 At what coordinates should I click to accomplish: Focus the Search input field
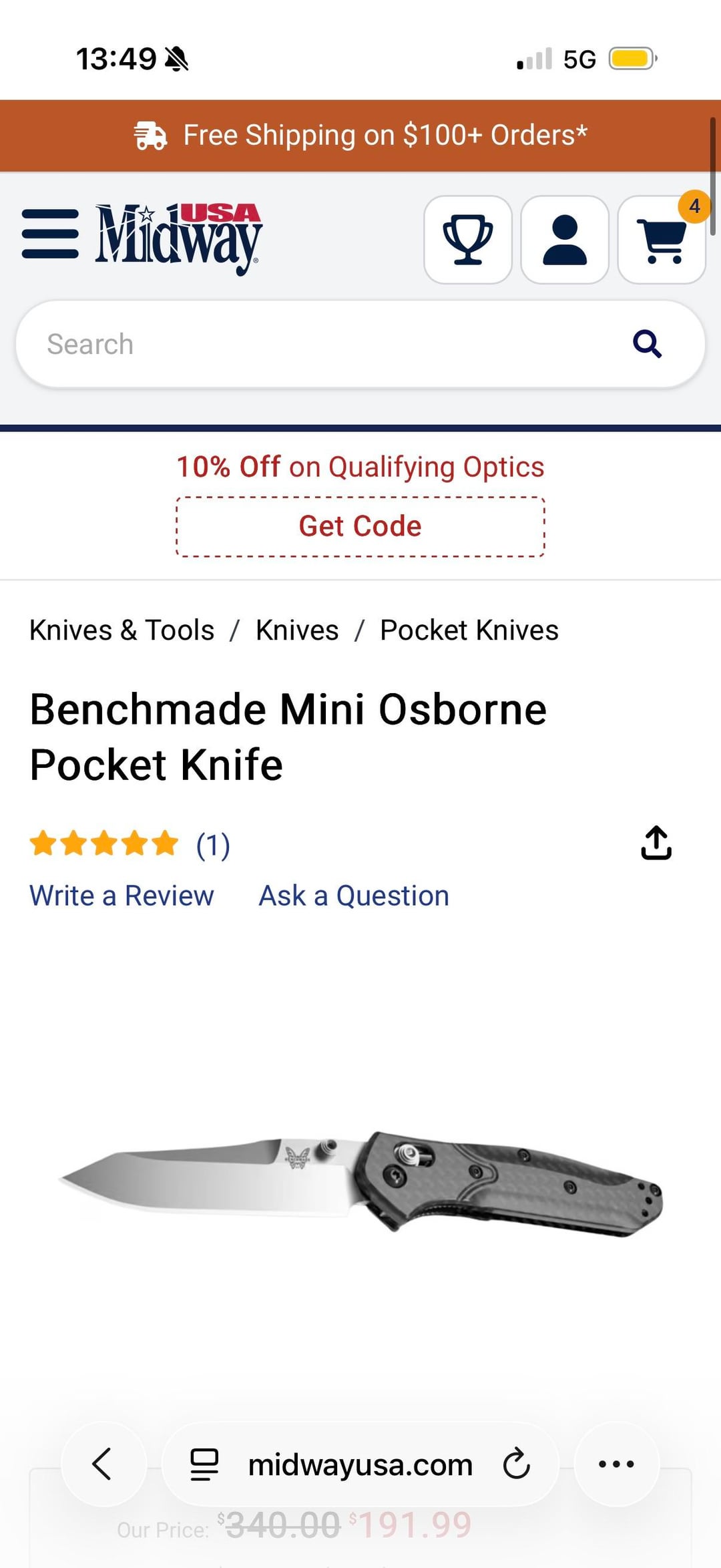tap(320, 345)
